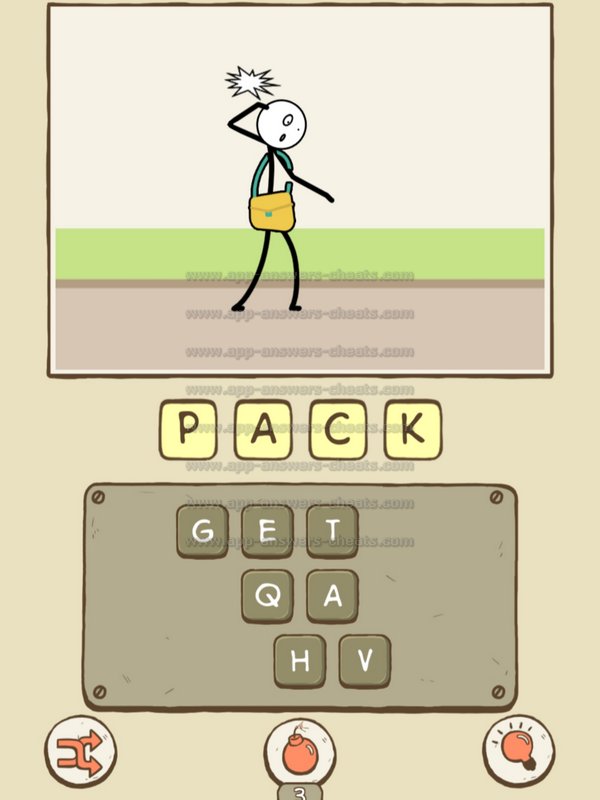
Task: Remove the C from the answer
Action: click(x=337, y=430)
